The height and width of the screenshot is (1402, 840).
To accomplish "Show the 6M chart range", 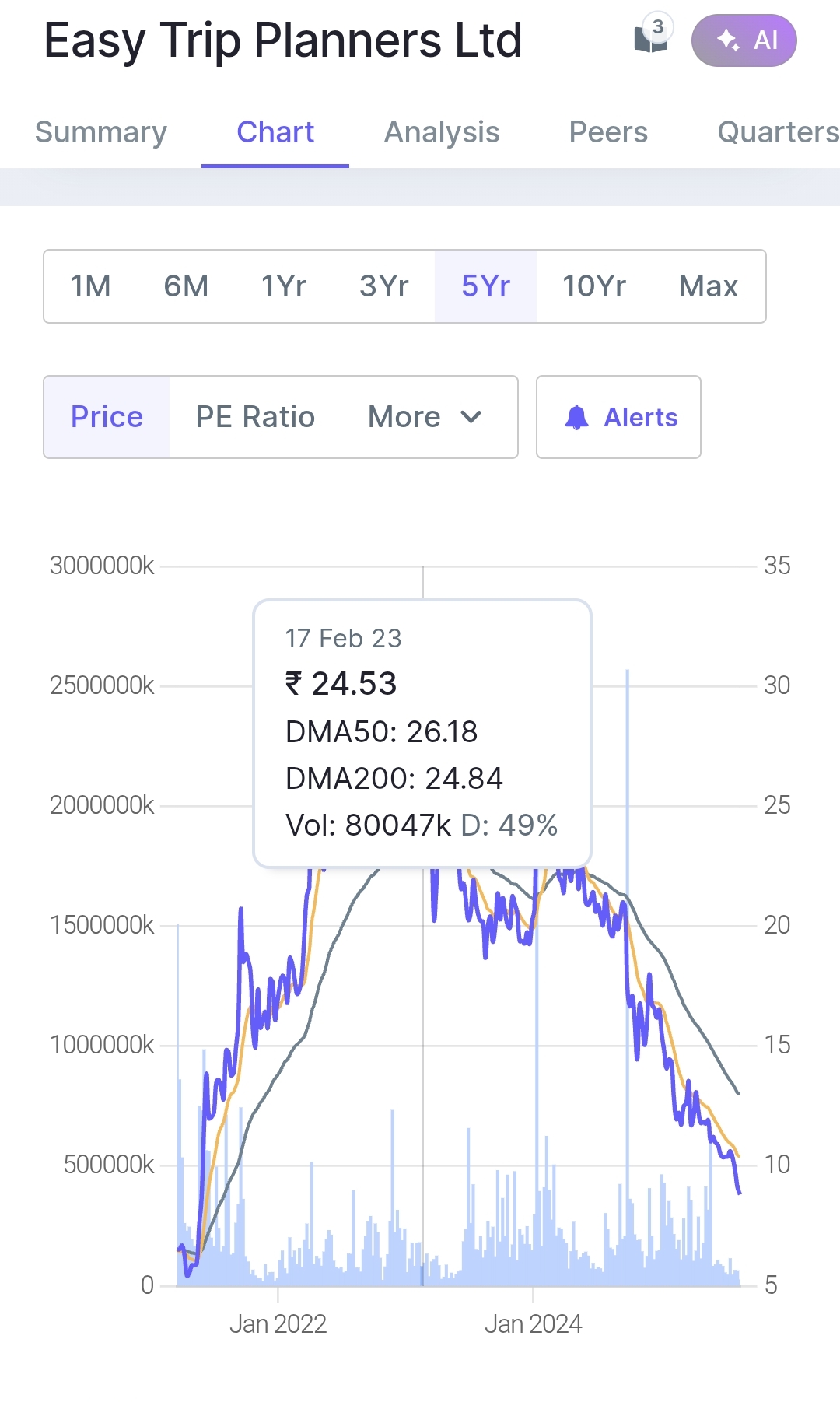I will [186, 286].
